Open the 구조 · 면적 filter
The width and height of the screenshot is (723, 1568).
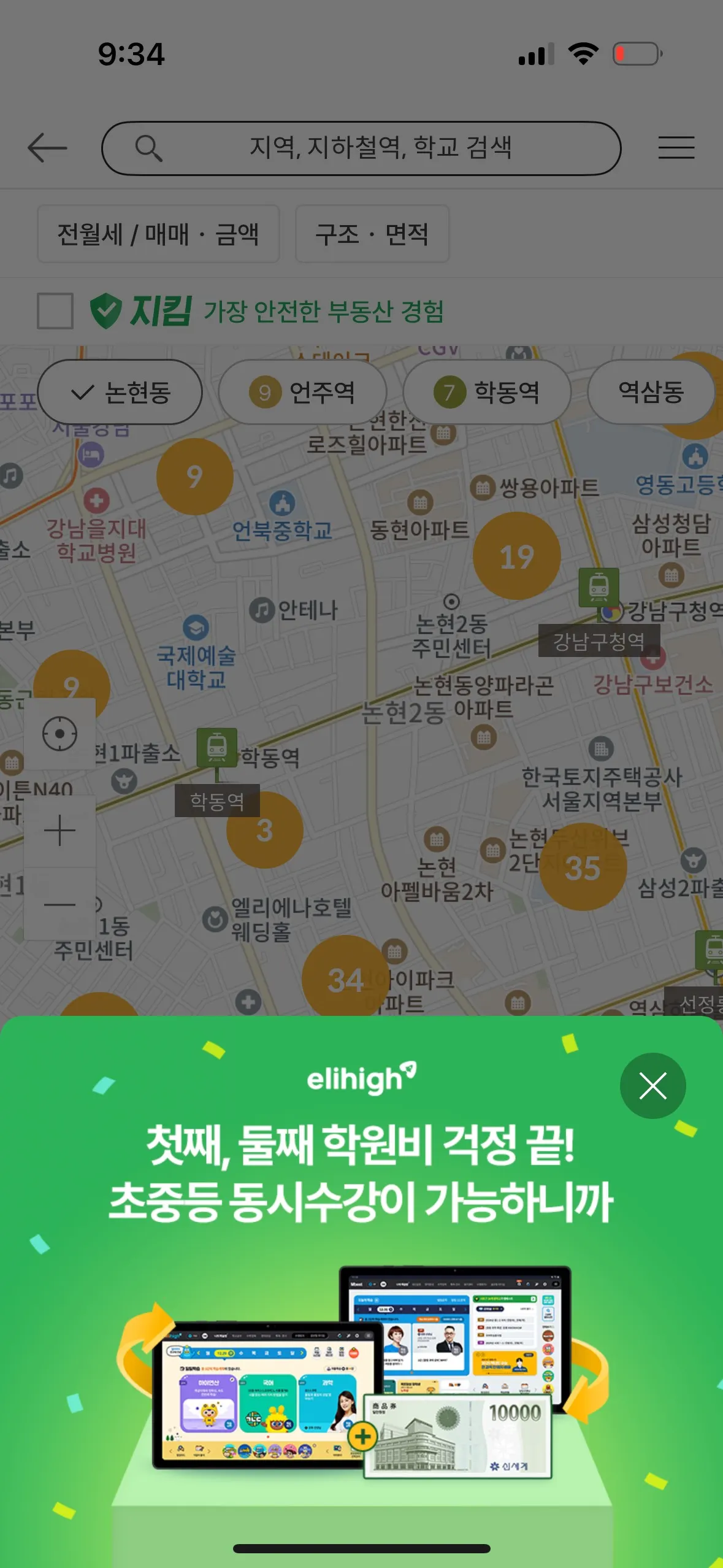[x=372, y=234]
